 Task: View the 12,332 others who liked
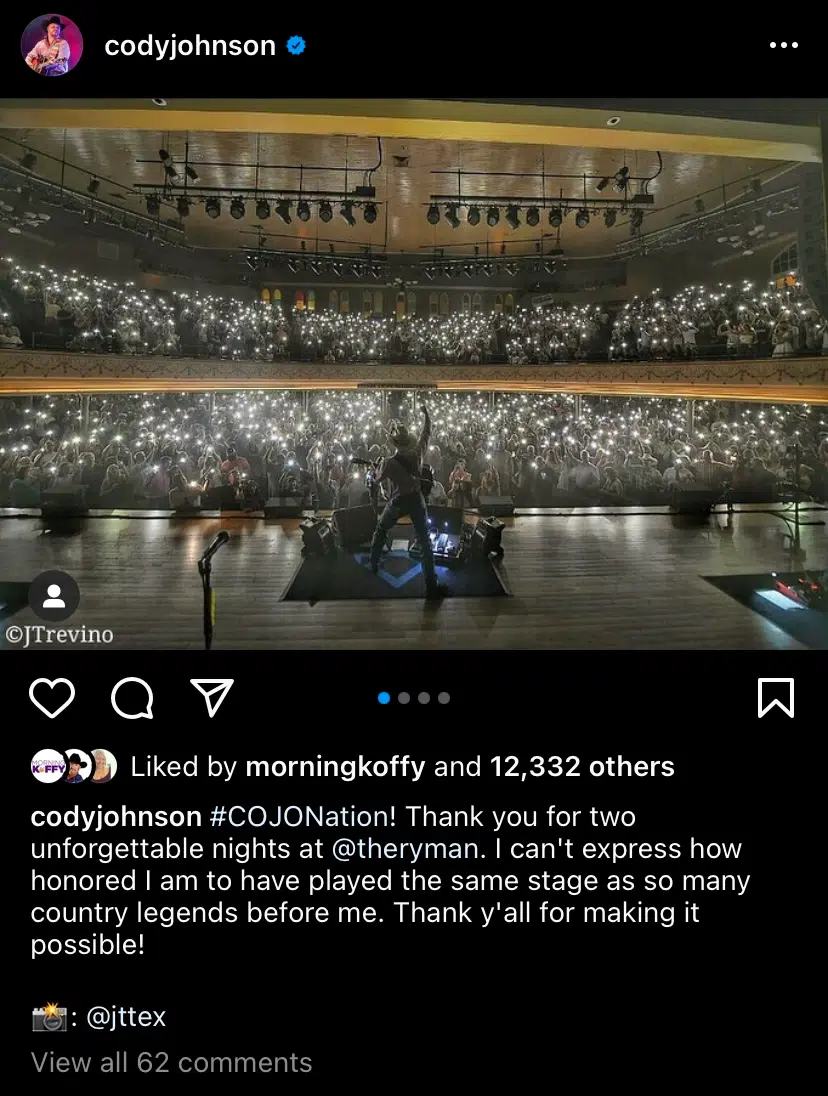[581, 767]
